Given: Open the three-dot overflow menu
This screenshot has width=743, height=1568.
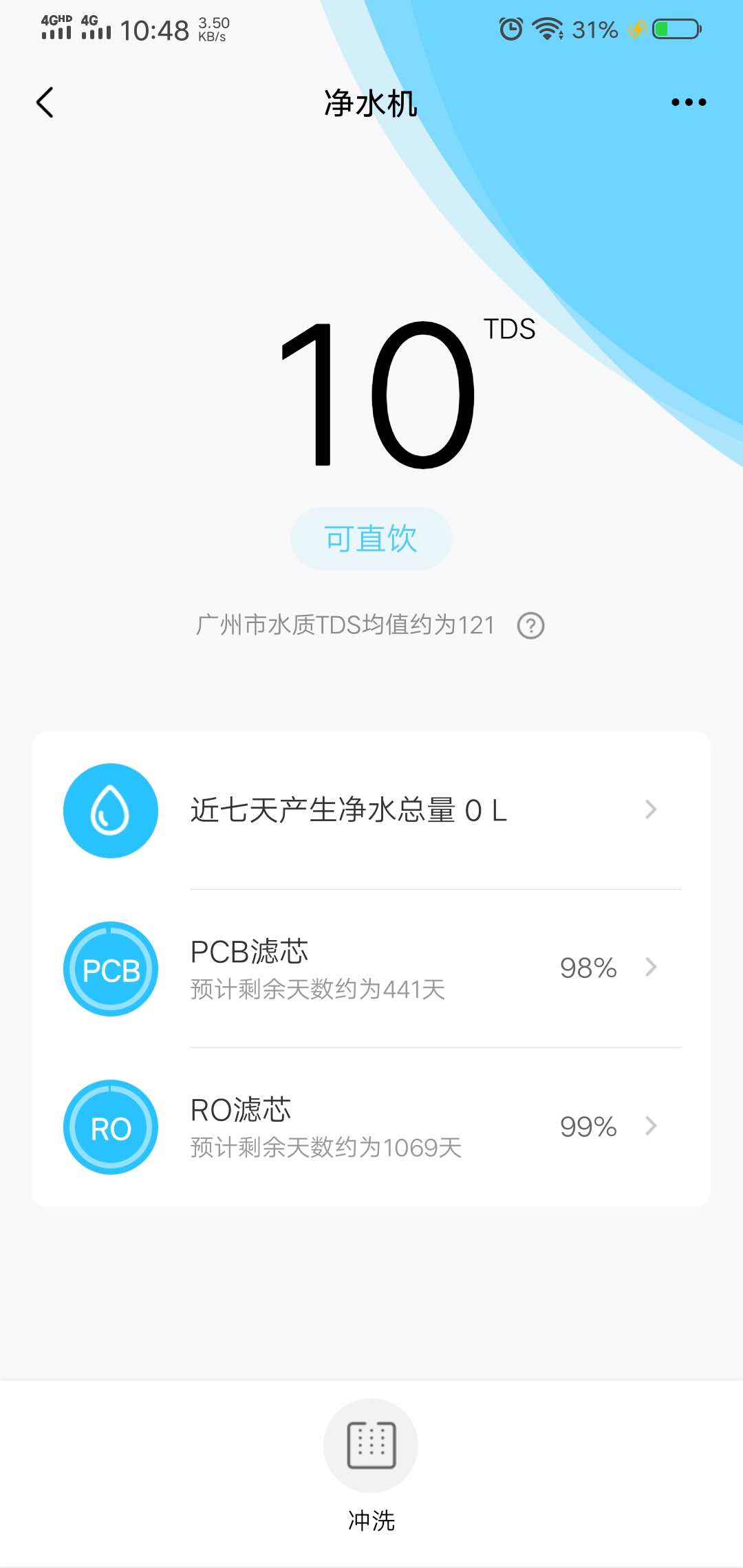Looking at the screenshot, I should coord(688,102).
